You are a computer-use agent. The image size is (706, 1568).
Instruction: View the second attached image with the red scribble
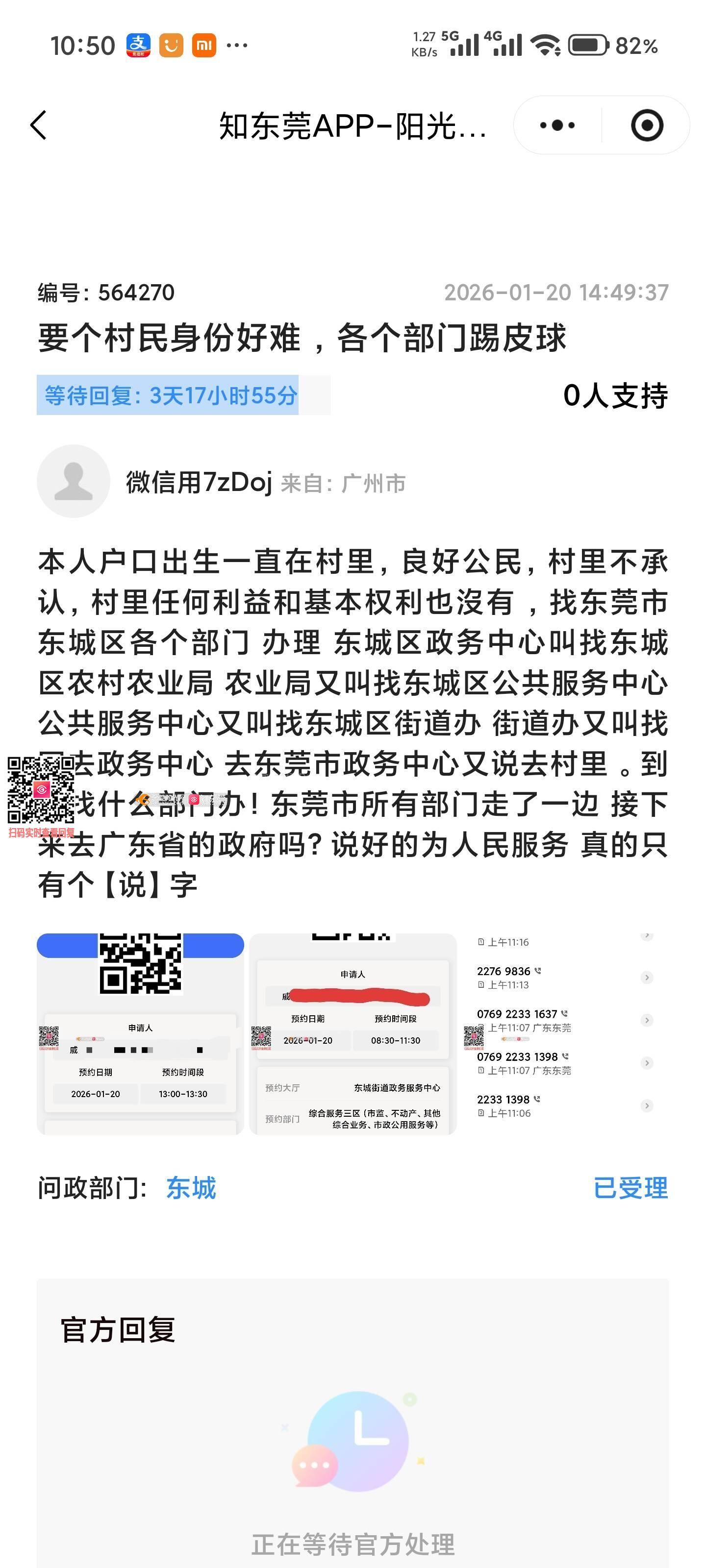coord(353,1033)
